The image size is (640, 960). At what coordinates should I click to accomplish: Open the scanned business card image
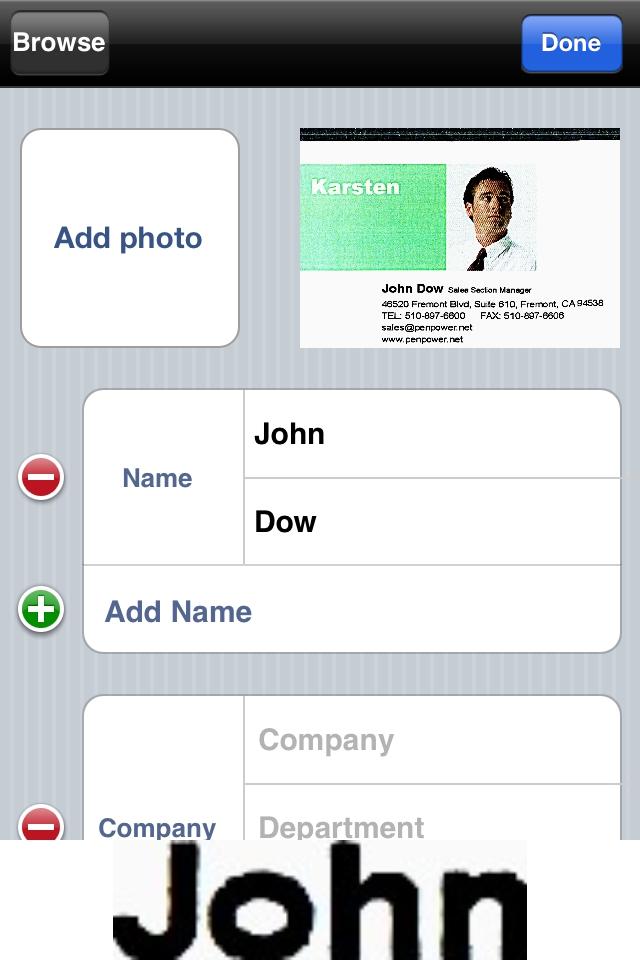[x=460, y=238]
